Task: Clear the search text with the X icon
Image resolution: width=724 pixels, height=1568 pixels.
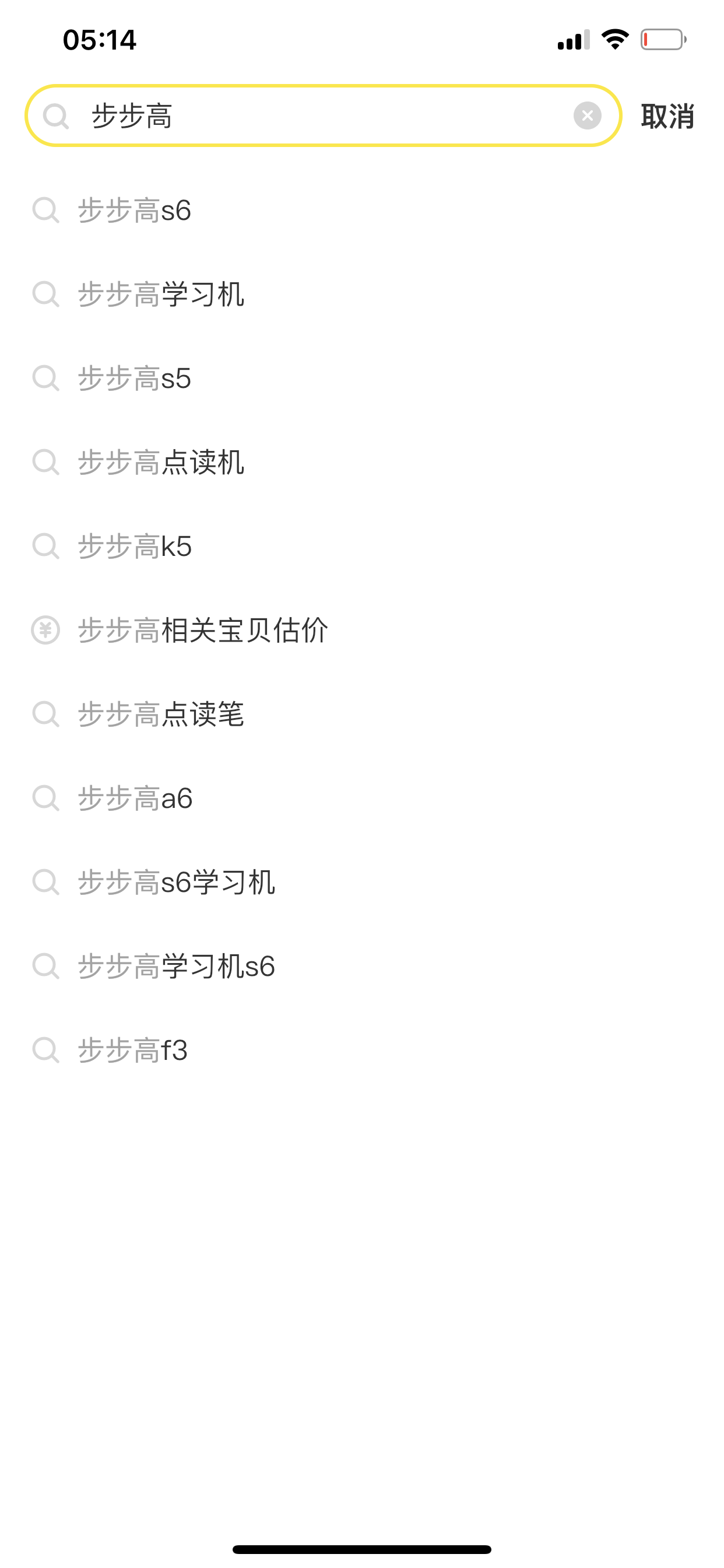Action: tap(587, 116)
